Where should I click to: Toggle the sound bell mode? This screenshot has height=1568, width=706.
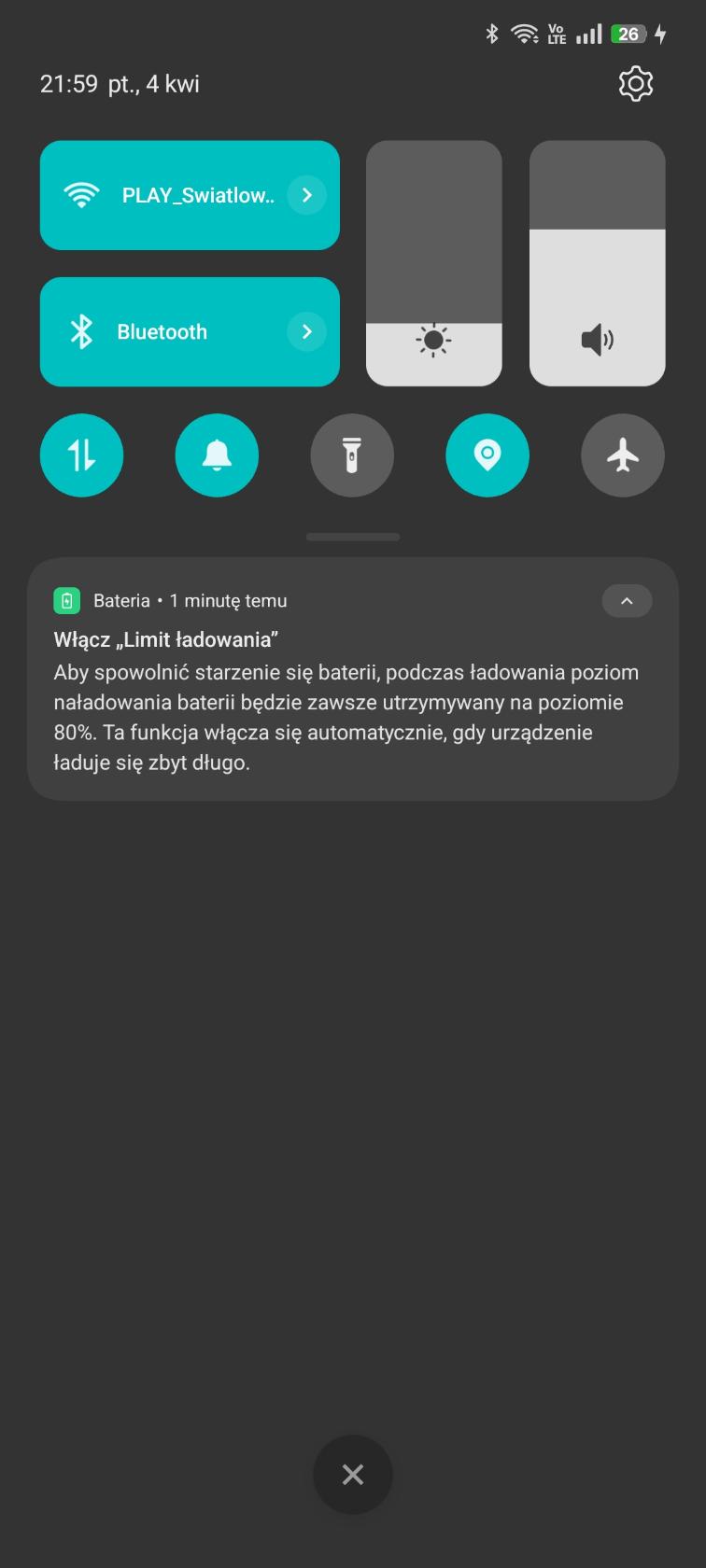click(x=217, y=455)
